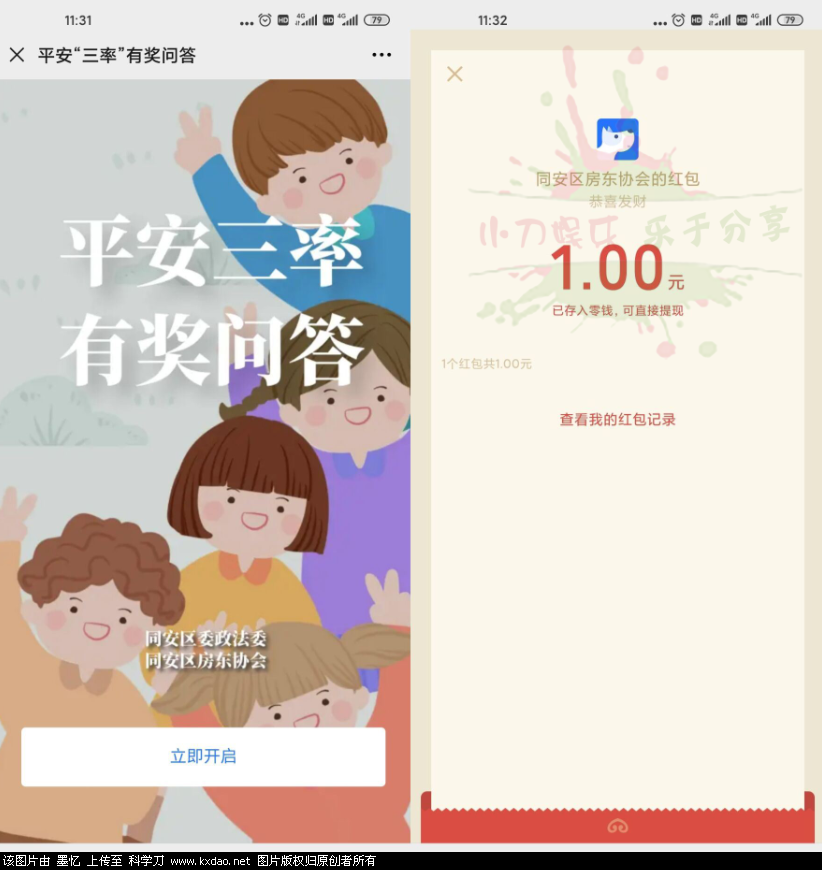The height and width of the screenshot is (870, 822).
Task: Open the three-dot overflow menu
Action: point(381,55)
